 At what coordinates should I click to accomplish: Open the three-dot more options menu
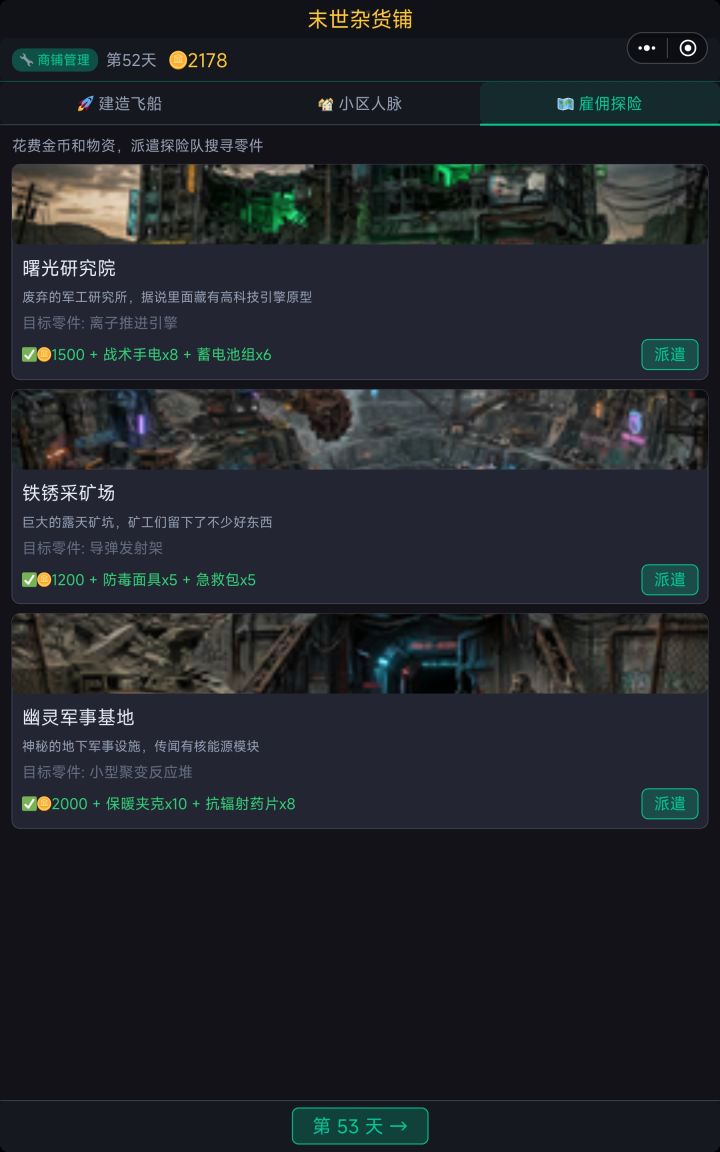[x=647, y=48]
